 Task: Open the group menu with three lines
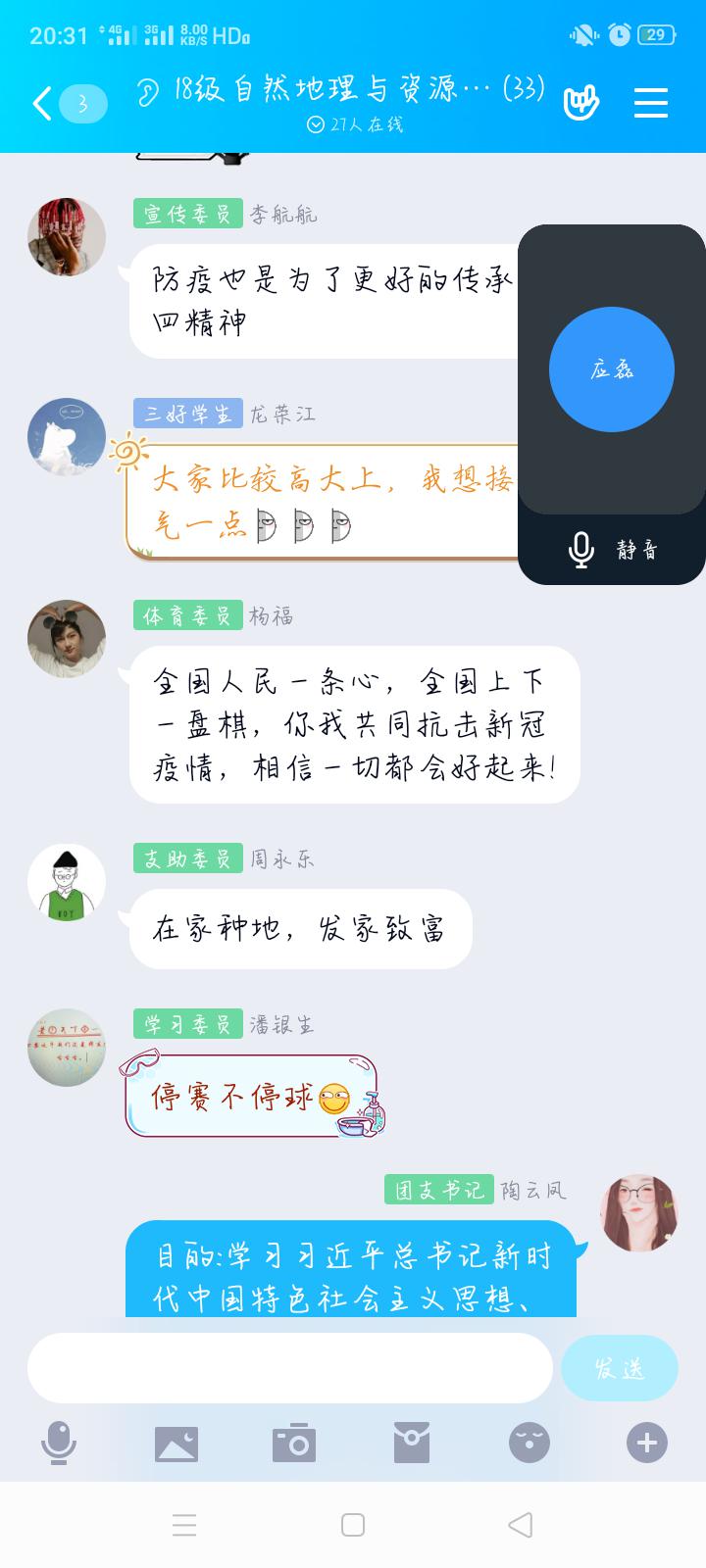tap(651, 103)
